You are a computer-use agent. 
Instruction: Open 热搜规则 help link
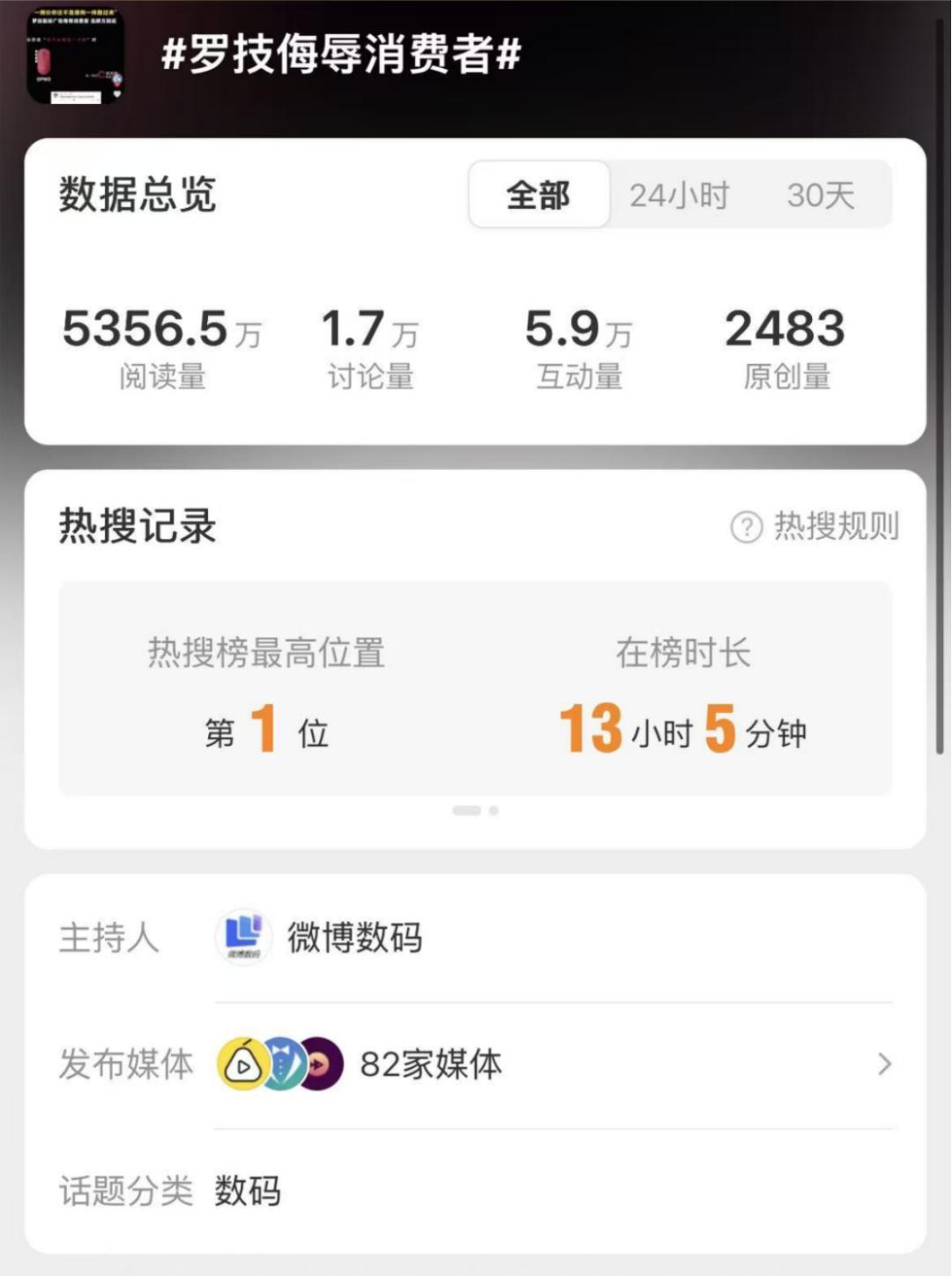pos(815,526)
